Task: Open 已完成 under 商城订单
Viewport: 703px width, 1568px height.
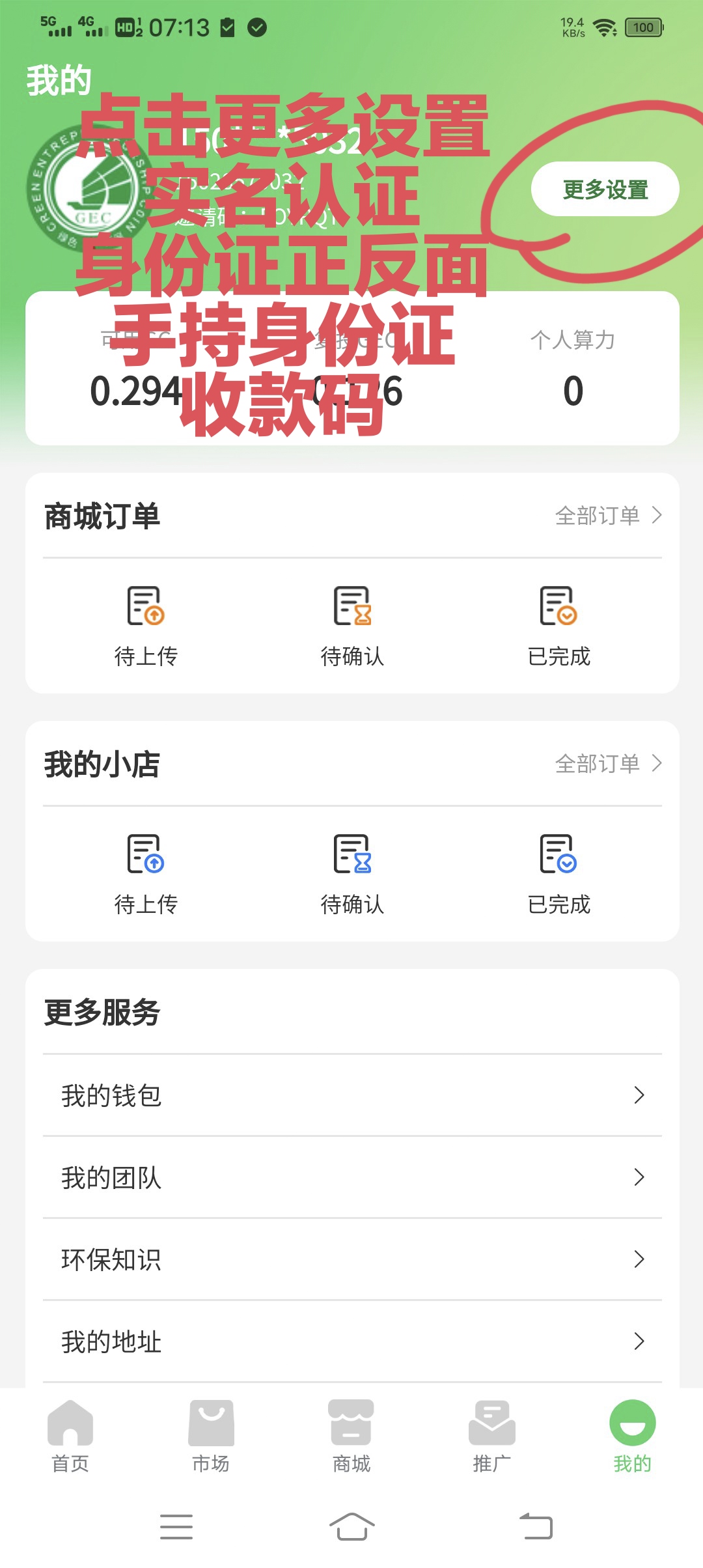Action: [x=558, y=626]
